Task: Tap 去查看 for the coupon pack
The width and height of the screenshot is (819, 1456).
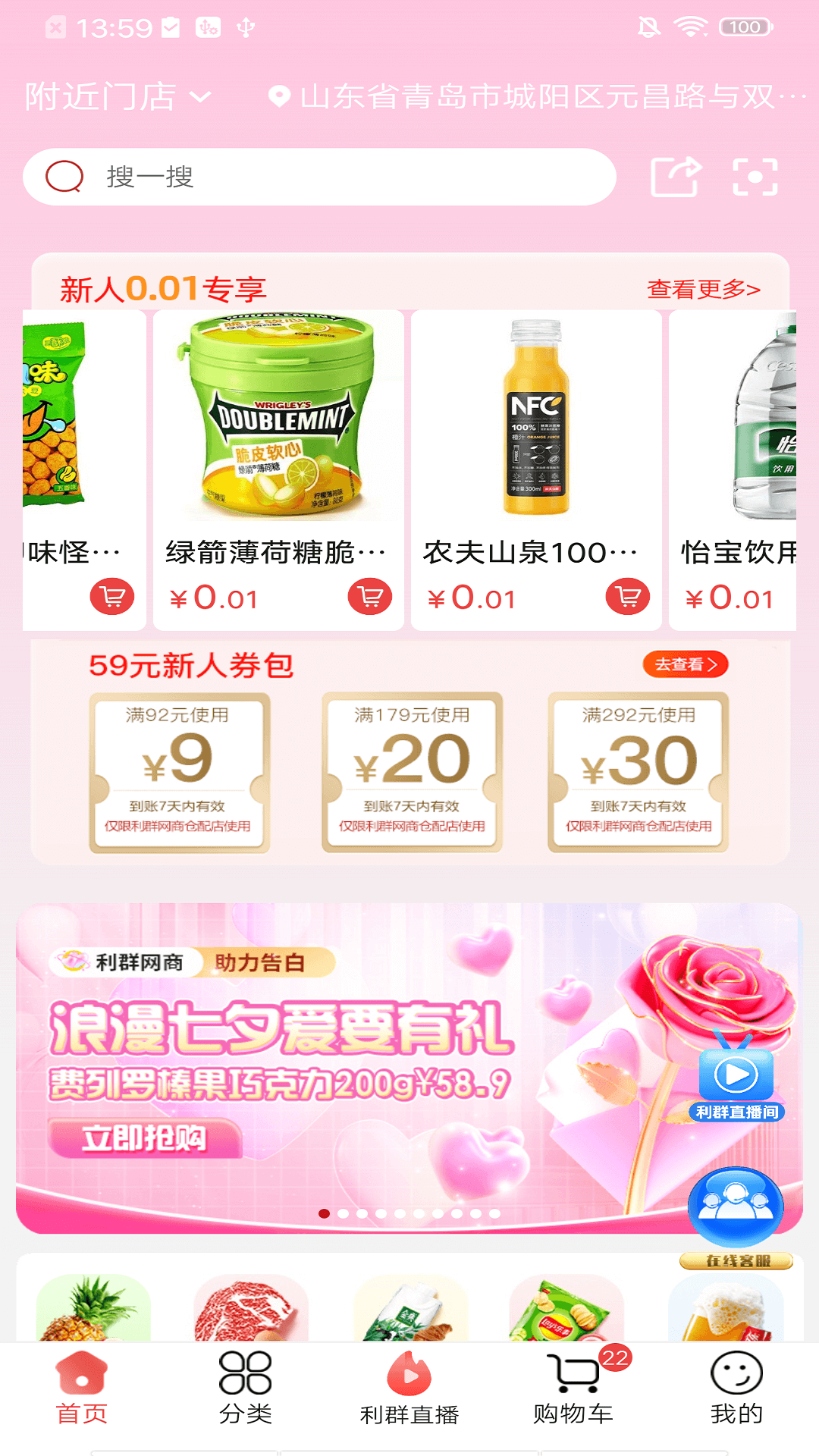Action: [685, 664]
